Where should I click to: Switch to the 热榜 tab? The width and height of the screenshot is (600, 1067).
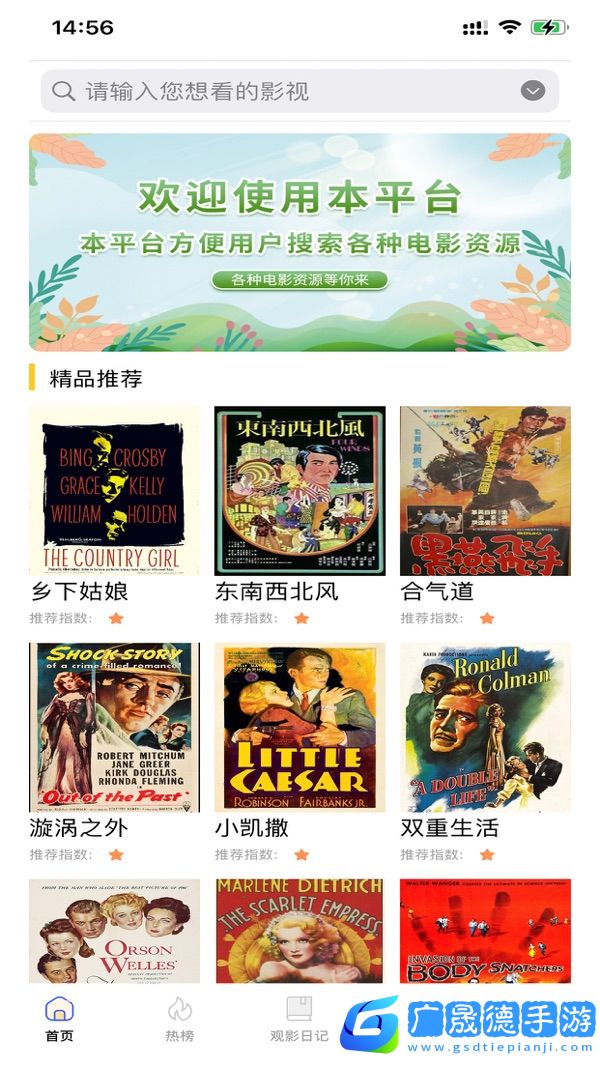pyautogui.click(x=180, y=1019)
